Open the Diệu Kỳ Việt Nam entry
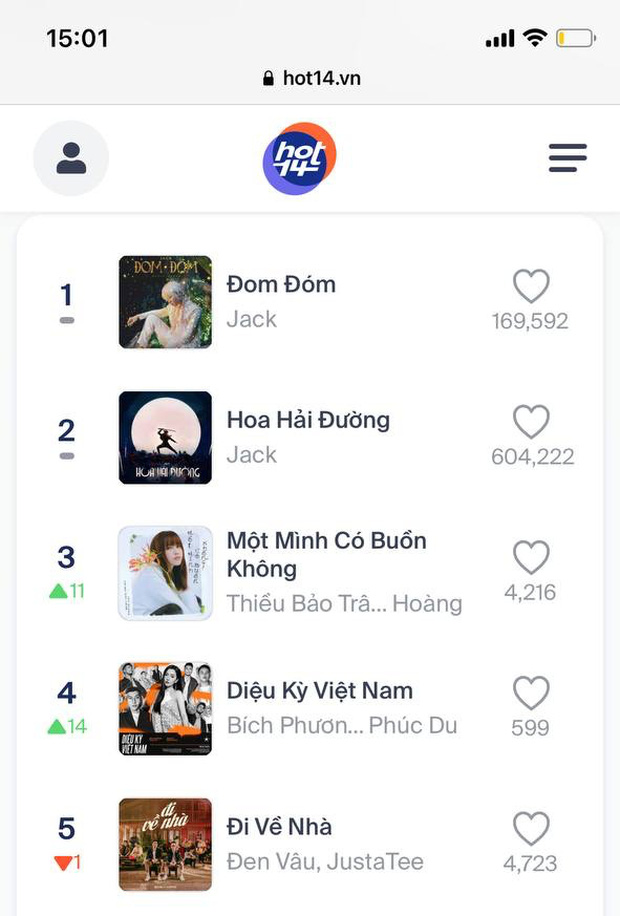The image size is (620, 916). click(x=320, y=691)
